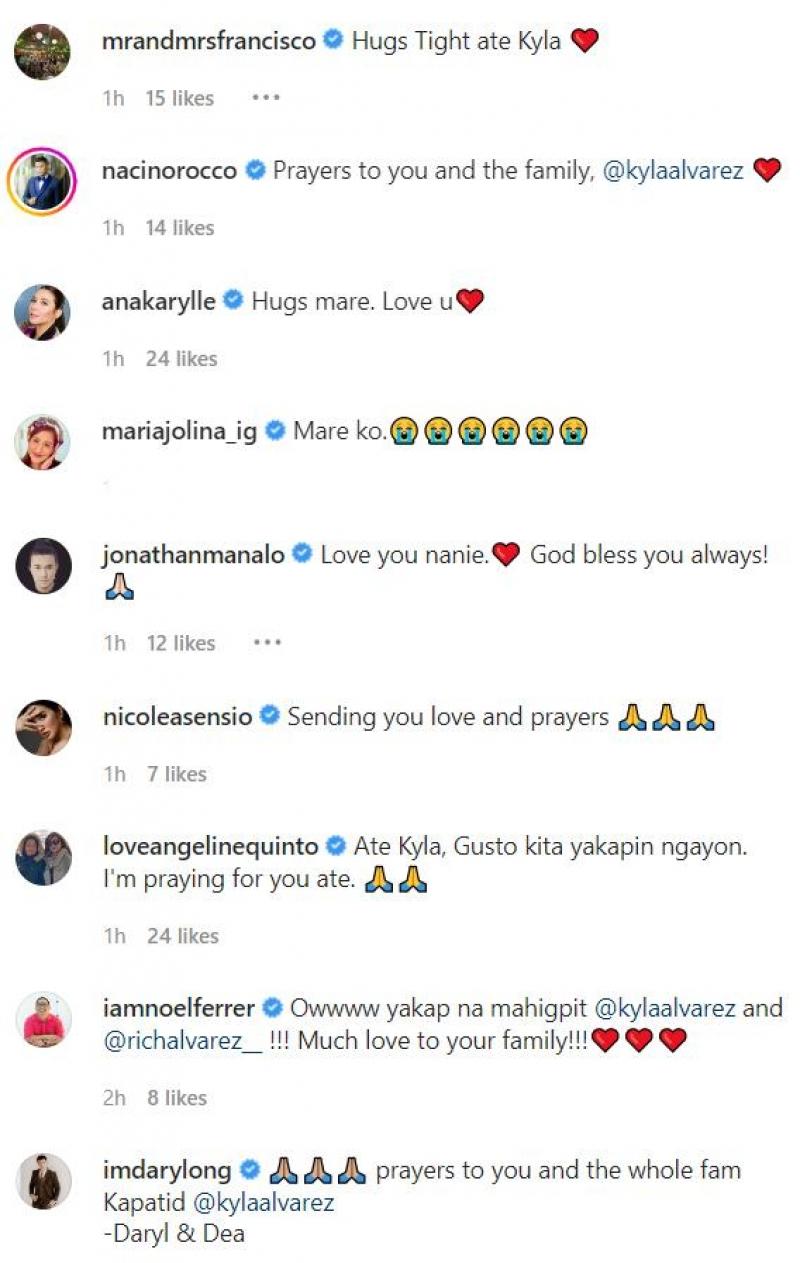800x1263 pixels.
Task: Open mariajolina_ig's profile
Action: point(179,431)
